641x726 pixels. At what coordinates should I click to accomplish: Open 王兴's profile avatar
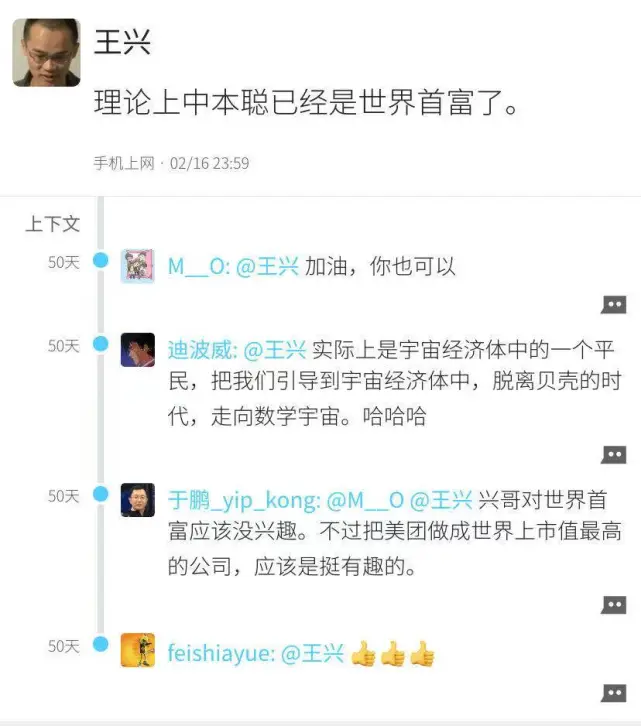[46, 51]
